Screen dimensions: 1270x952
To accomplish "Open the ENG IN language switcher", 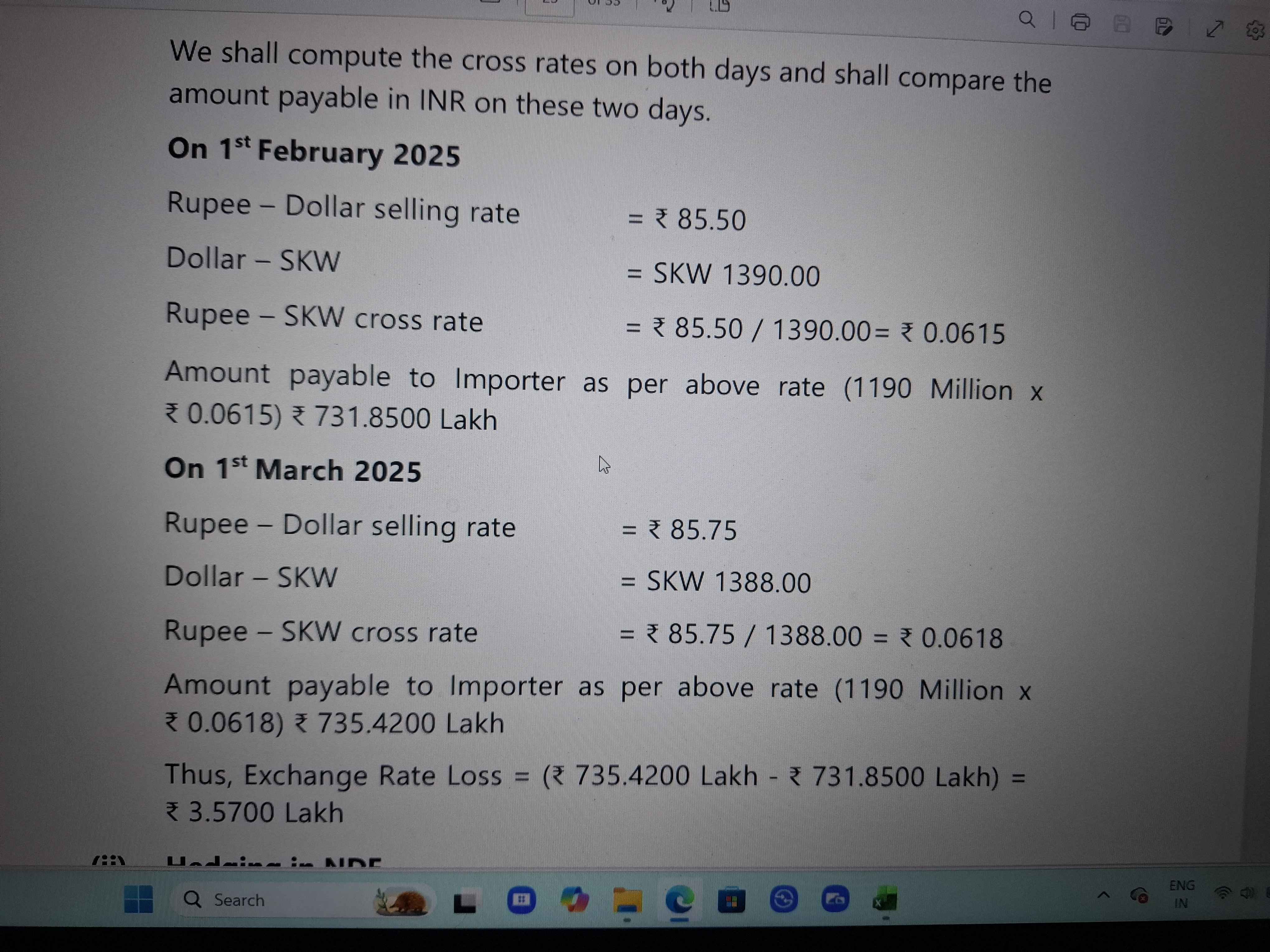I will click(1181, 894).
